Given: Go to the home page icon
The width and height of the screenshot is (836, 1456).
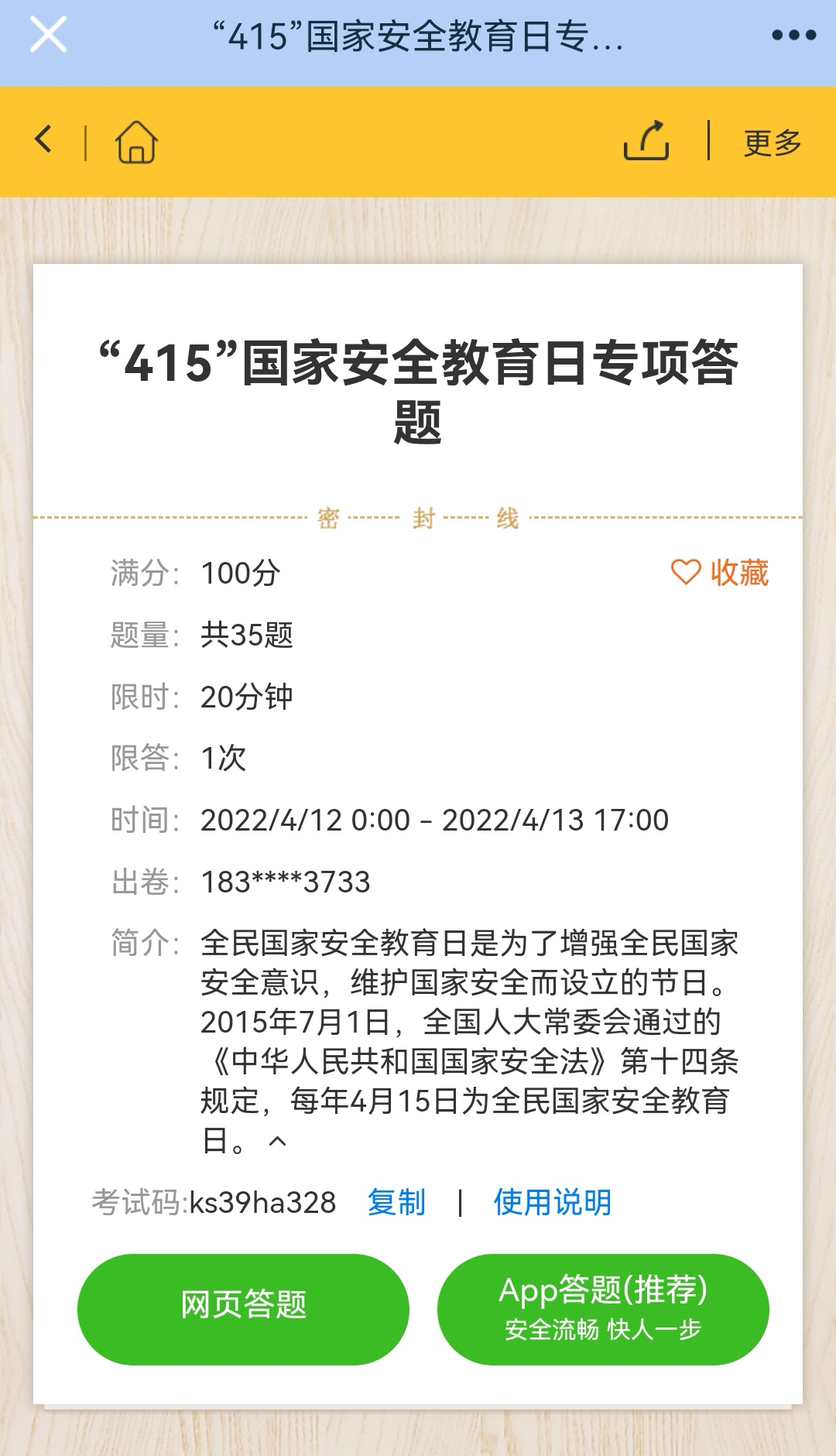Looking at the screenshot, I should pos(136,142).
